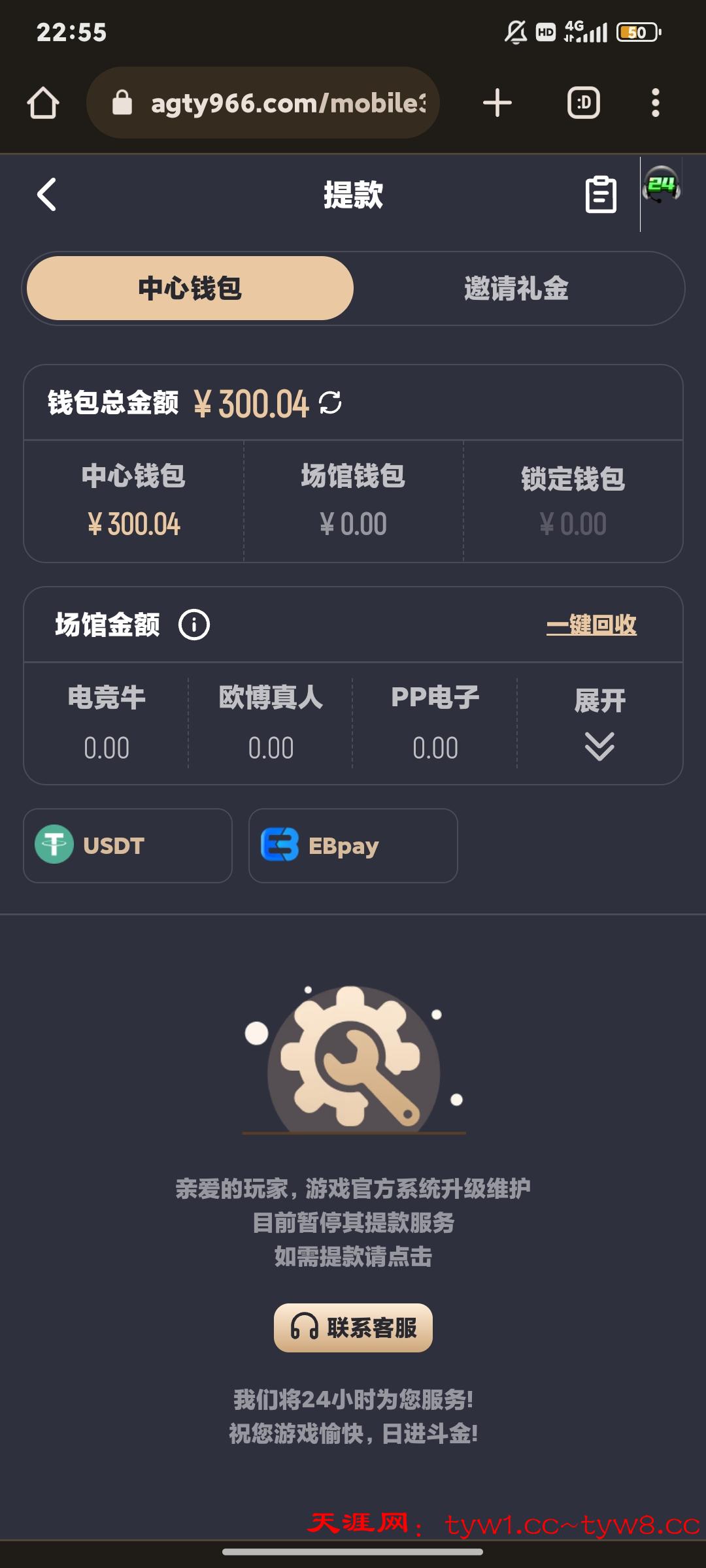Screen dimensions: 706x1568
Task: Switch to the 邀请礼金 tab
Action: 516,287
